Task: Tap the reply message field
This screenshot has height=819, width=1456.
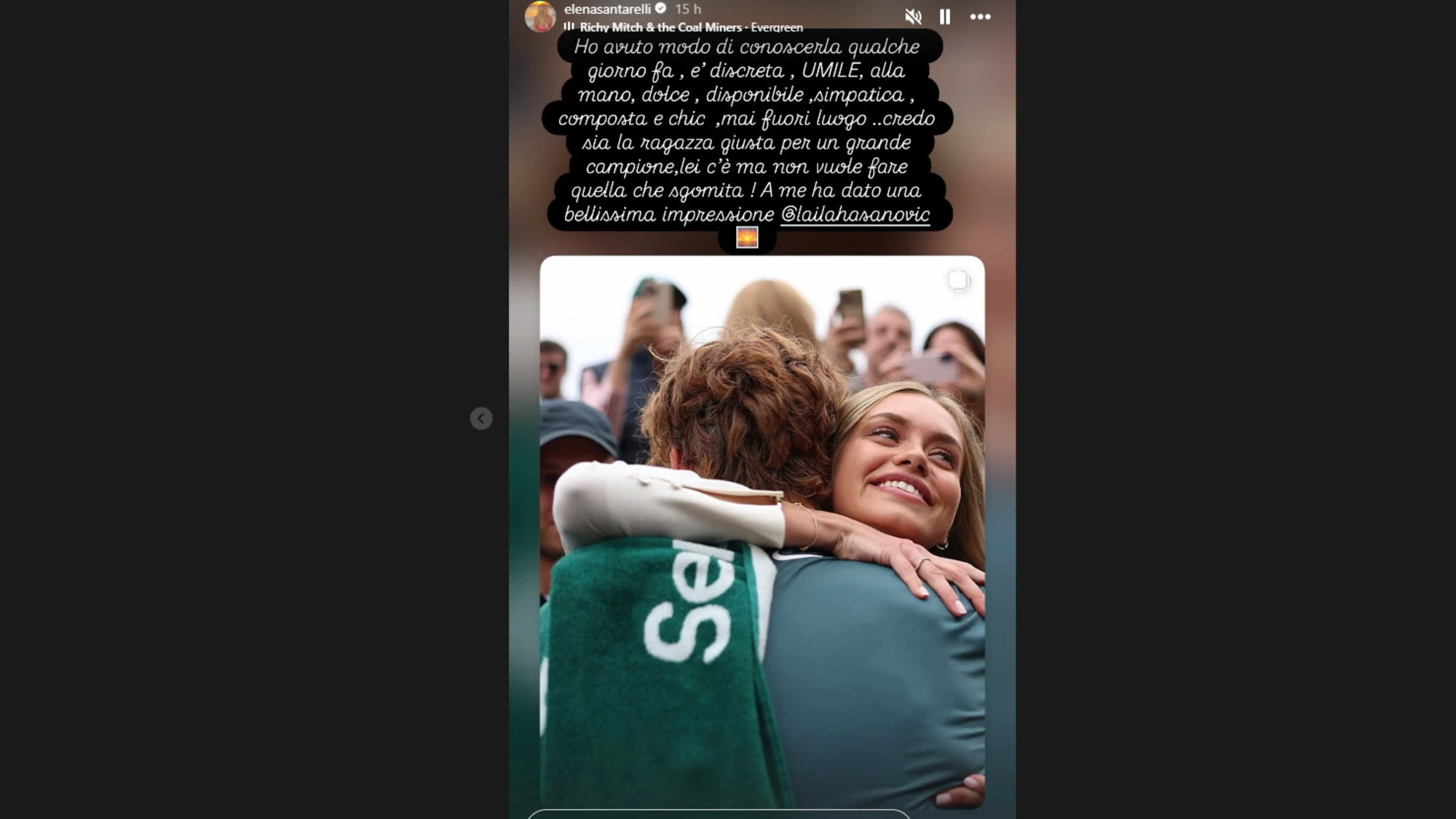Action: [718, 814]
